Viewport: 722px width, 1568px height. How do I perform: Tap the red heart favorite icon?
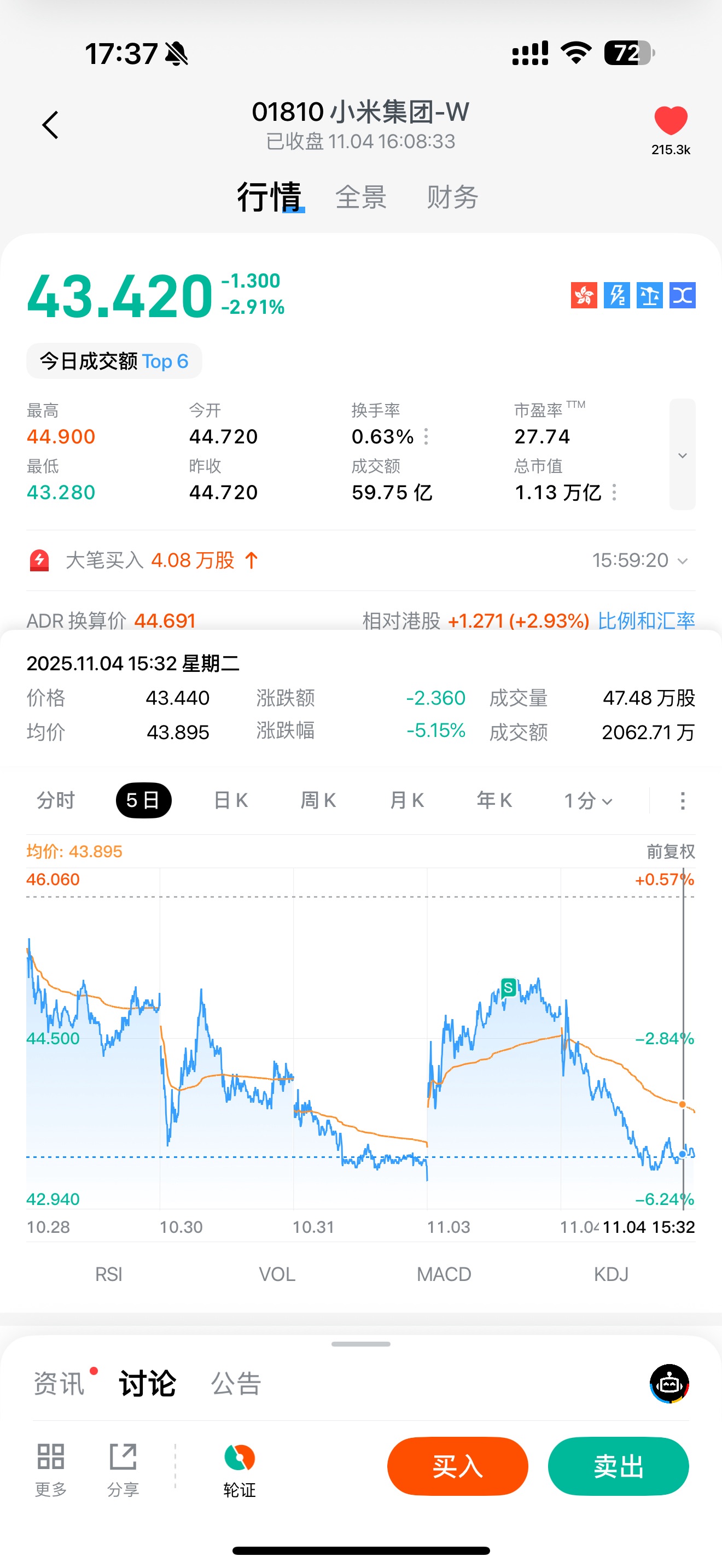click(670, 120)
